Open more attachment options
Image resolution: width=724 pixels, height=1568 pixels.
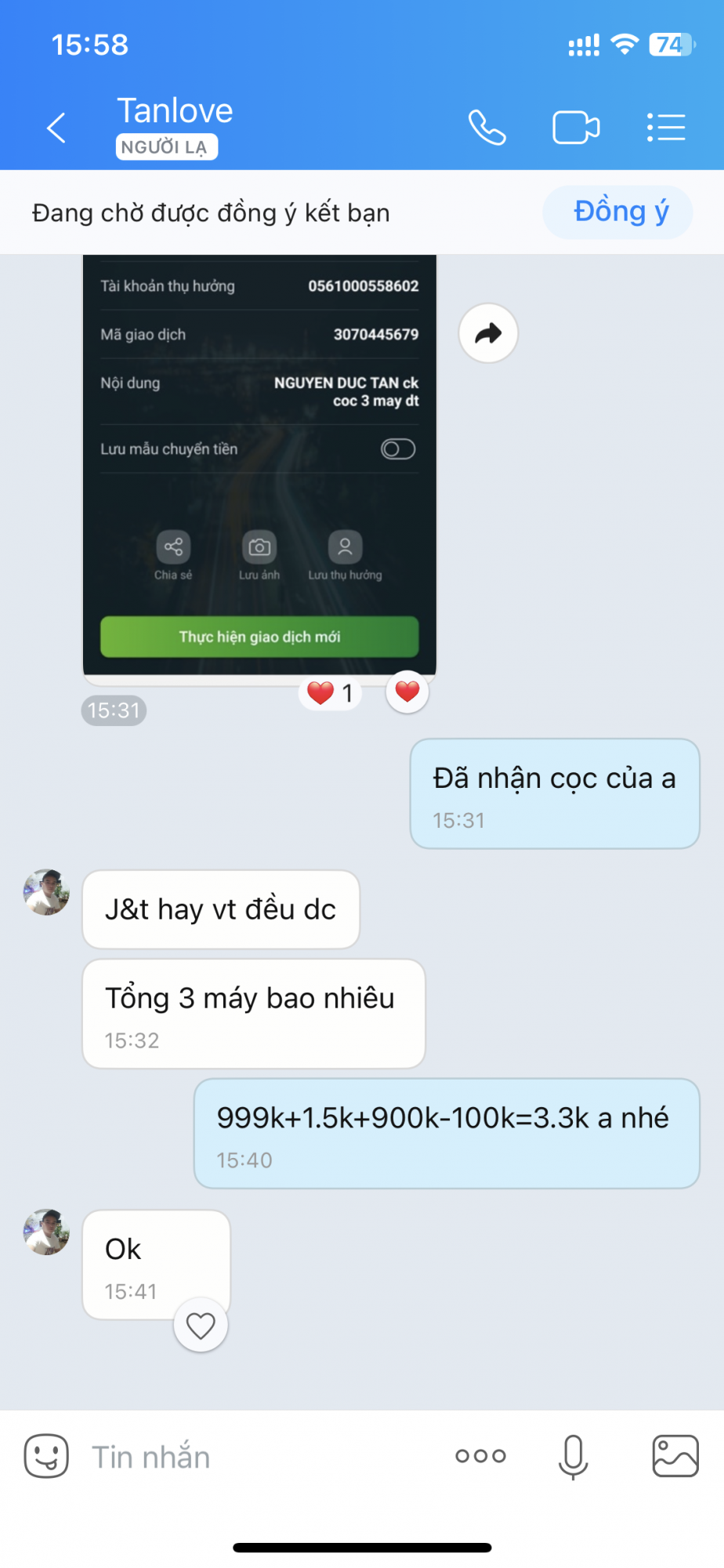tap(480, 1457)
